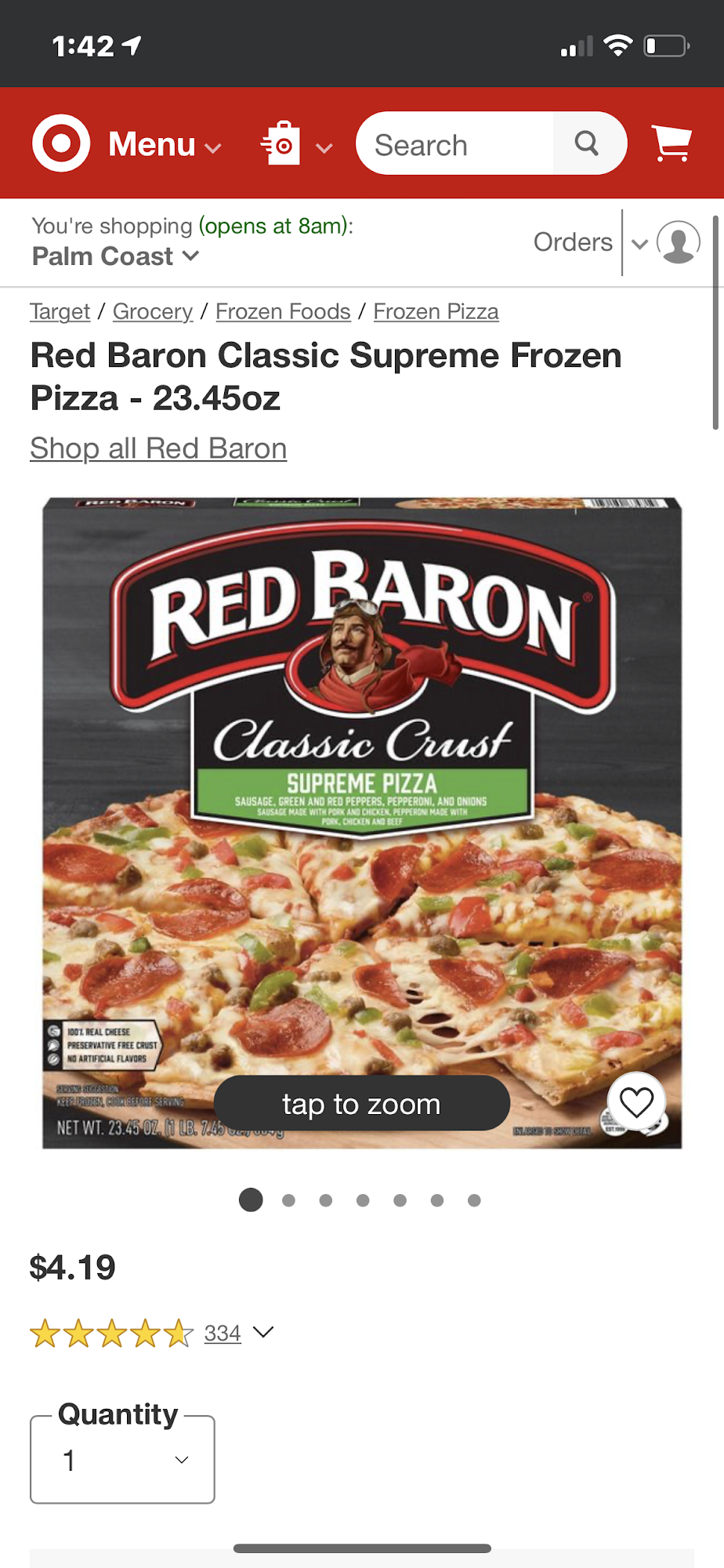
Task: Open the account profile menu
Action: (x=677, y=242)
